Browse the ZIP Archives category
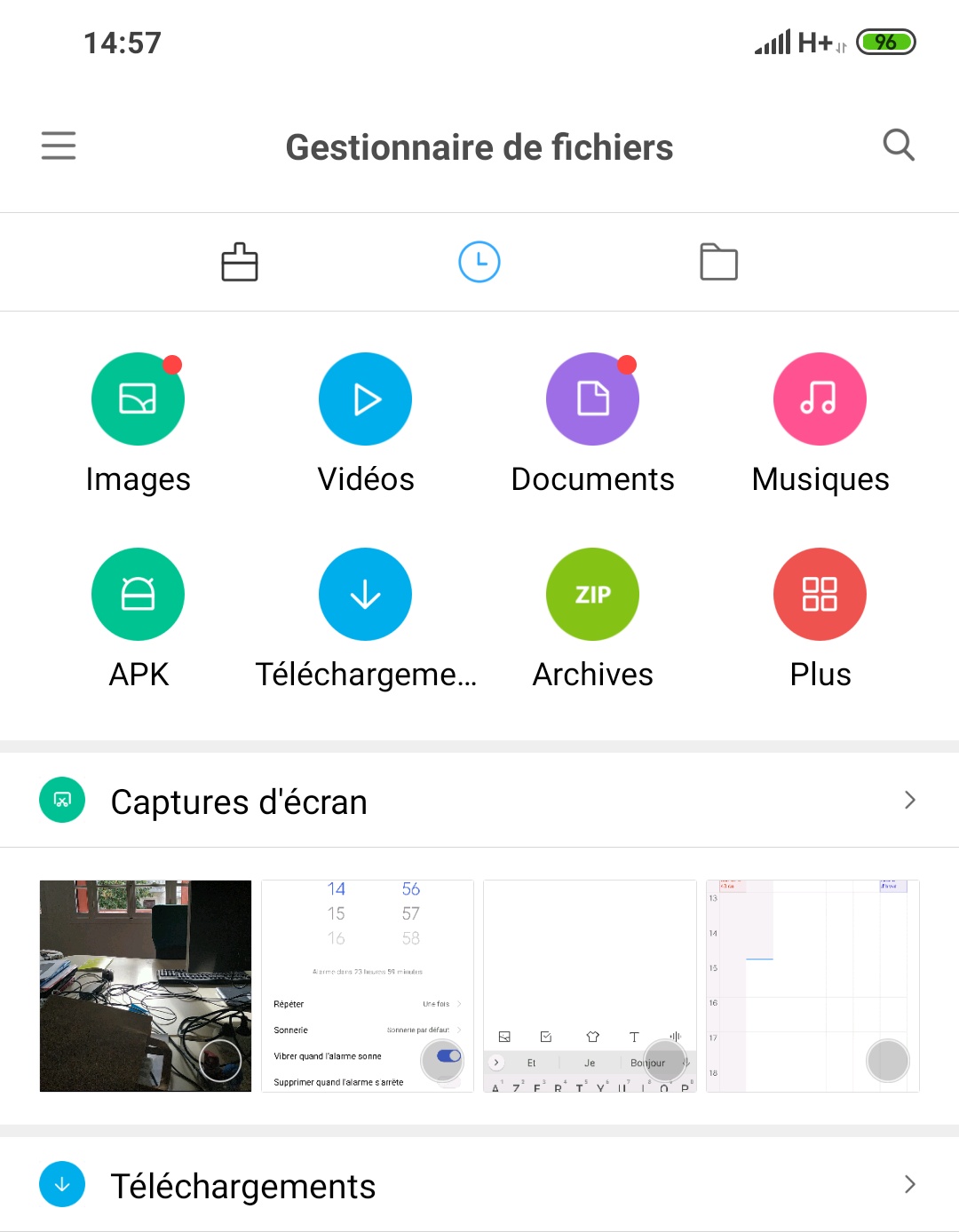Image resolution: width=959 pixels, height=1232 pixels. 592,595
